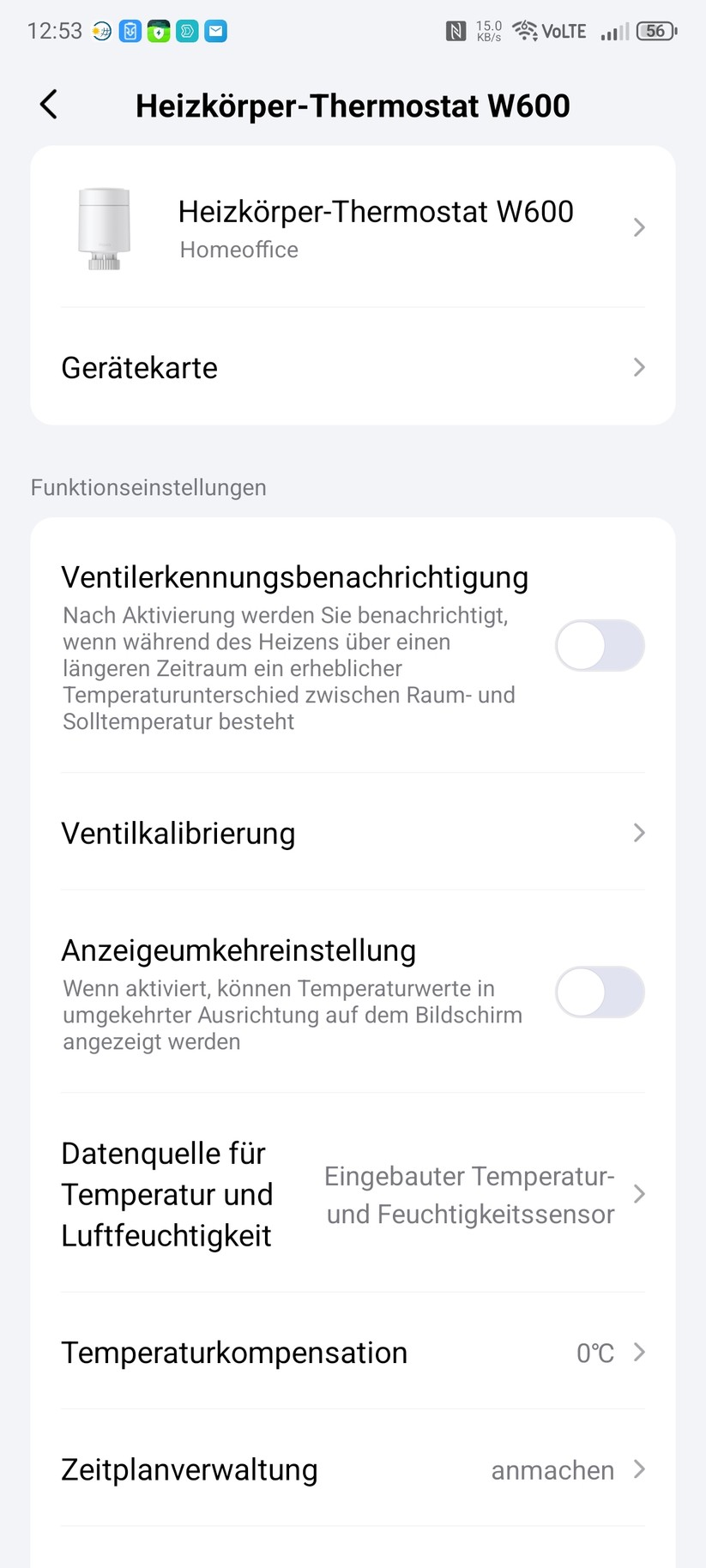This screenshot has height=1568, width=706.
Task: Tap the NFC icon in the status bar
Action: click(x=456, y=30)
